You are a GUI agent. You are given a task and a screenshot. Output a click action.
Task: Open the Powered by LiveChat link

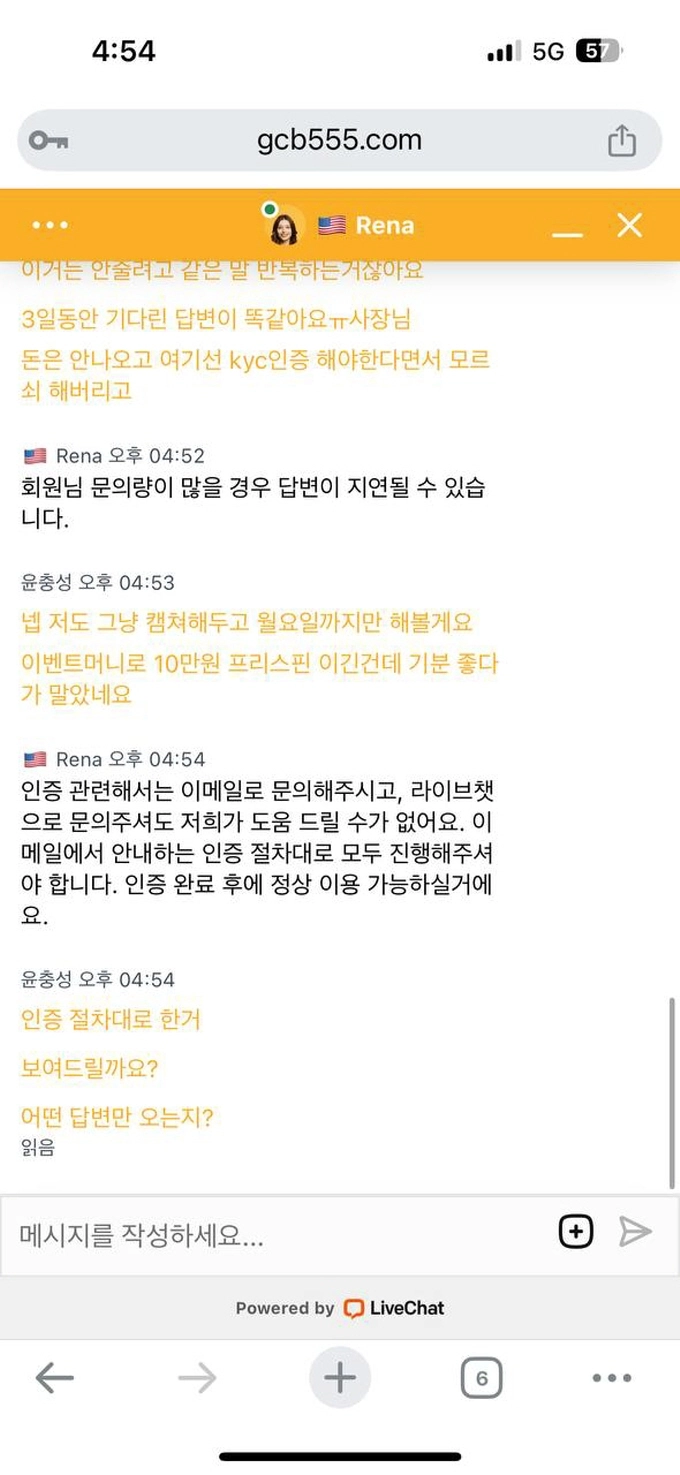[x=340, y=1308]
